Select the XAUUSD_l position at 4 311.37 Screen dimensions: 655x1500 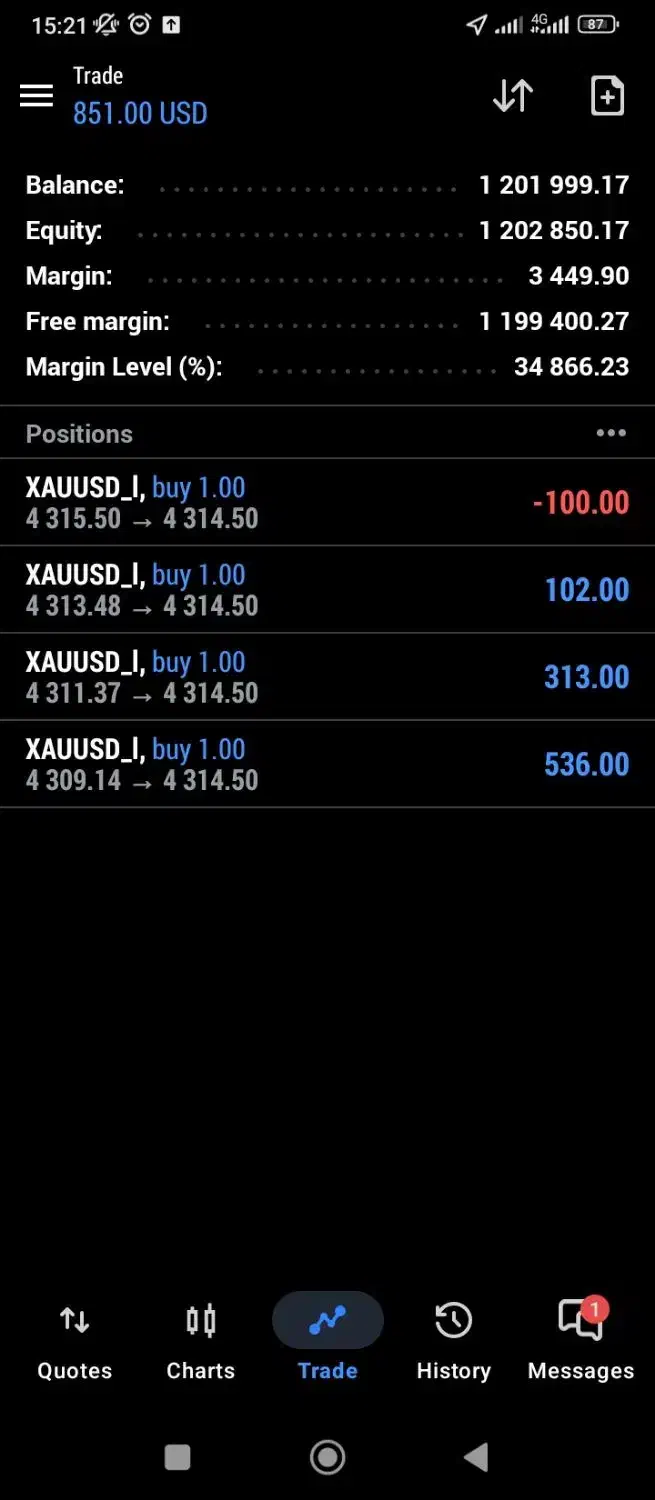[x=327, y=676]
